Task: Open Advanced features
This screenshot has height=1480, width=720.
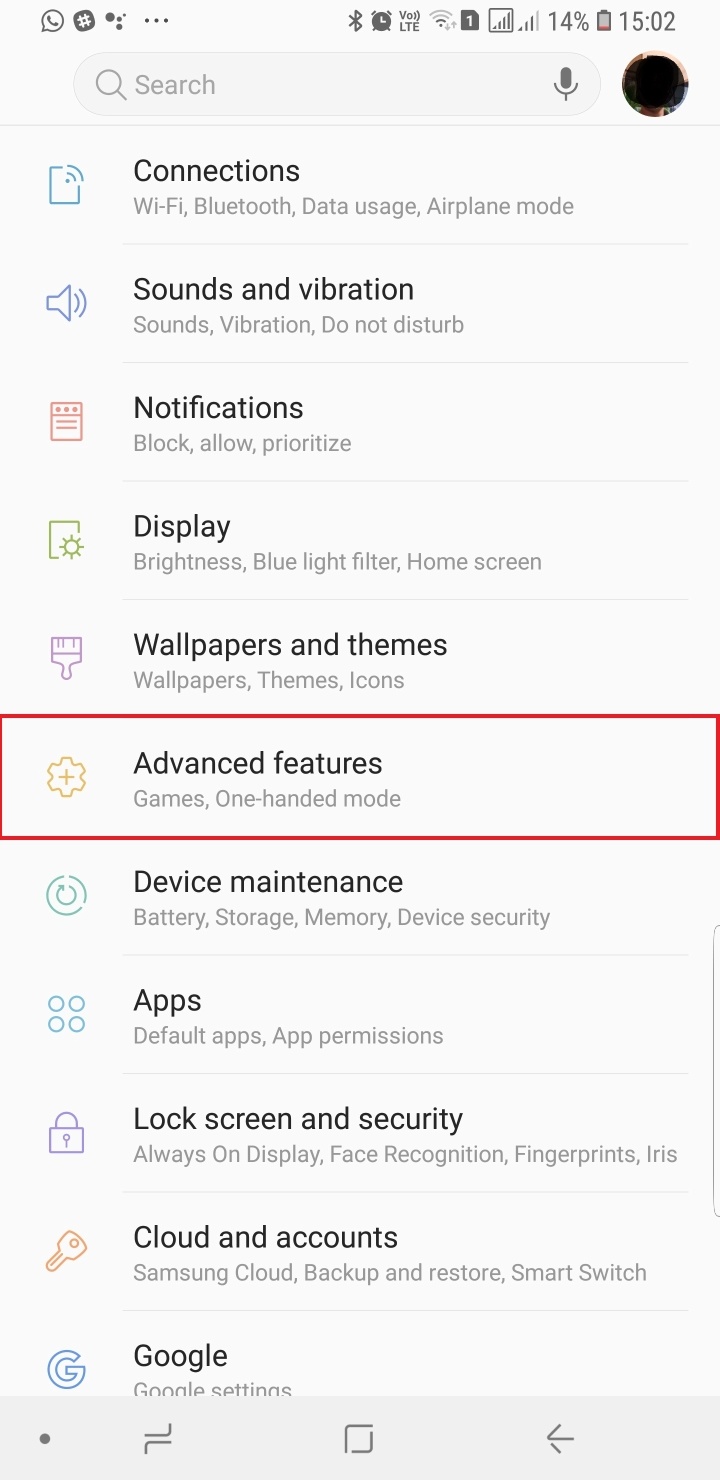Action: pos(360,778)
